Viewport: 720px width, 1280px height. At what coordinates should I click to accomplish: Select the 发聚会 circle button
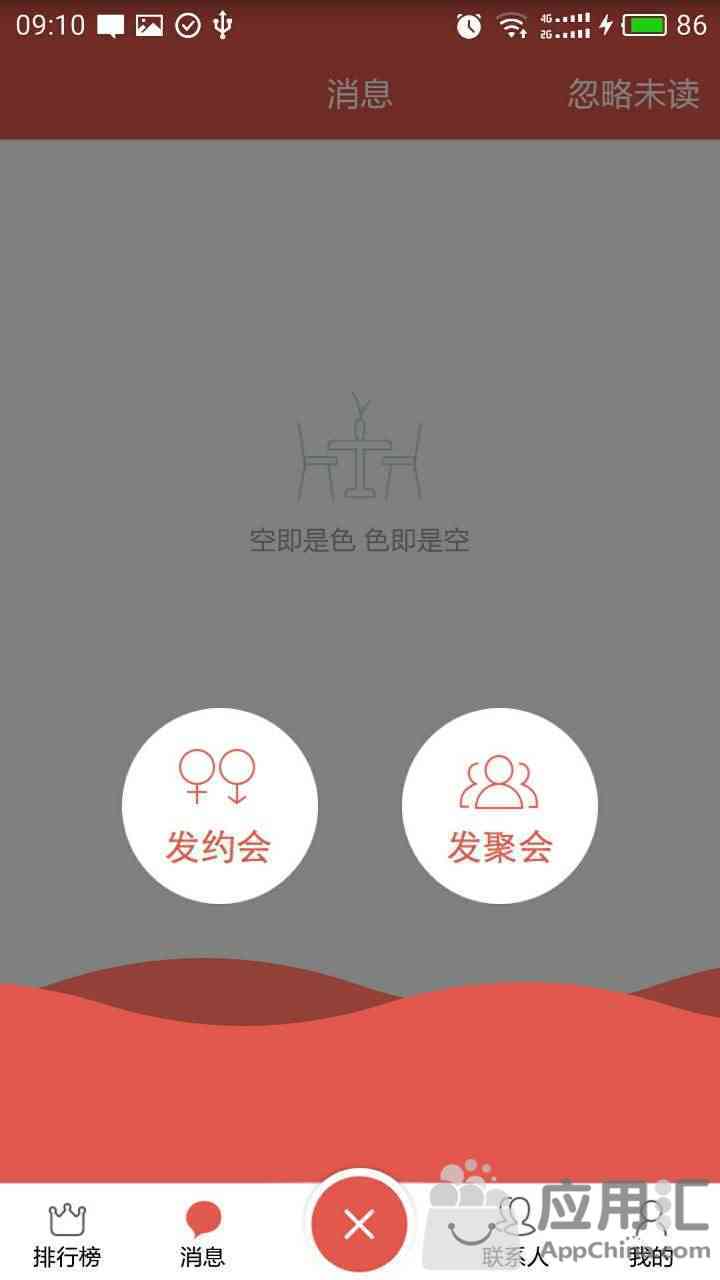pos(500,806)
